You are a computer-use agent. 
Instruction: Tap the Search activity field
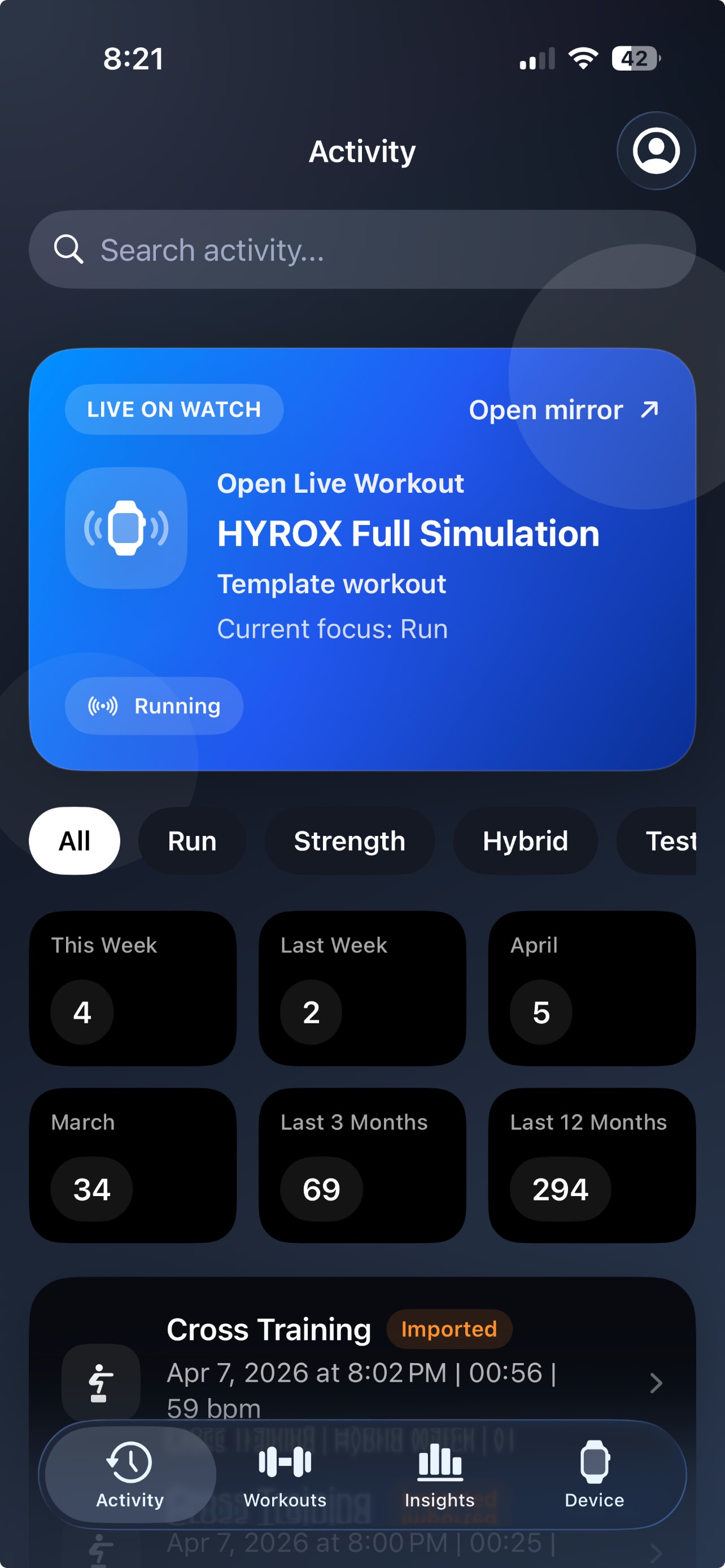tap(362, 249)
